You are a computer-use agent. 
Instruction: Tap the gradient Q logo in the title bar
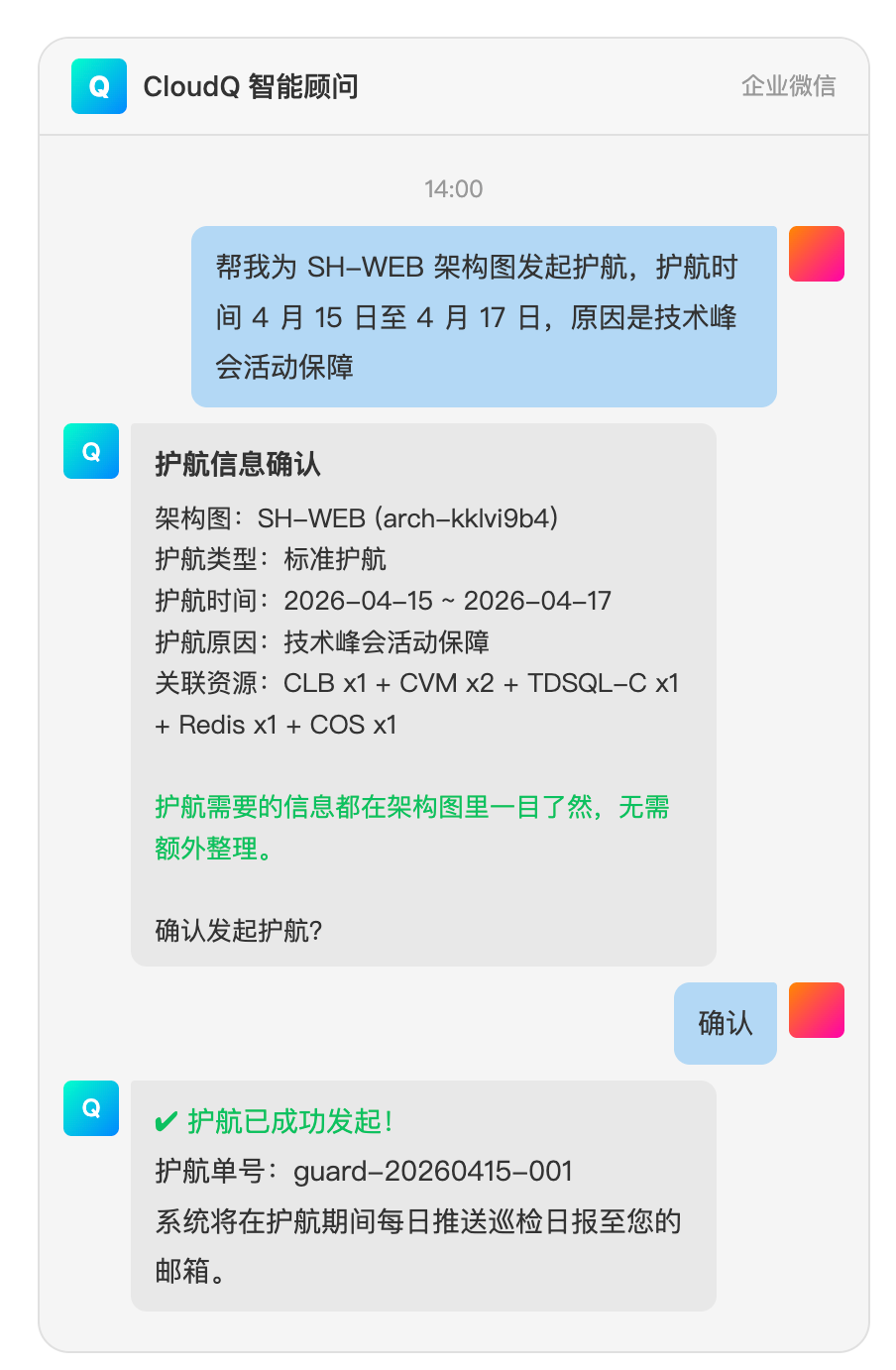point(99,87)
